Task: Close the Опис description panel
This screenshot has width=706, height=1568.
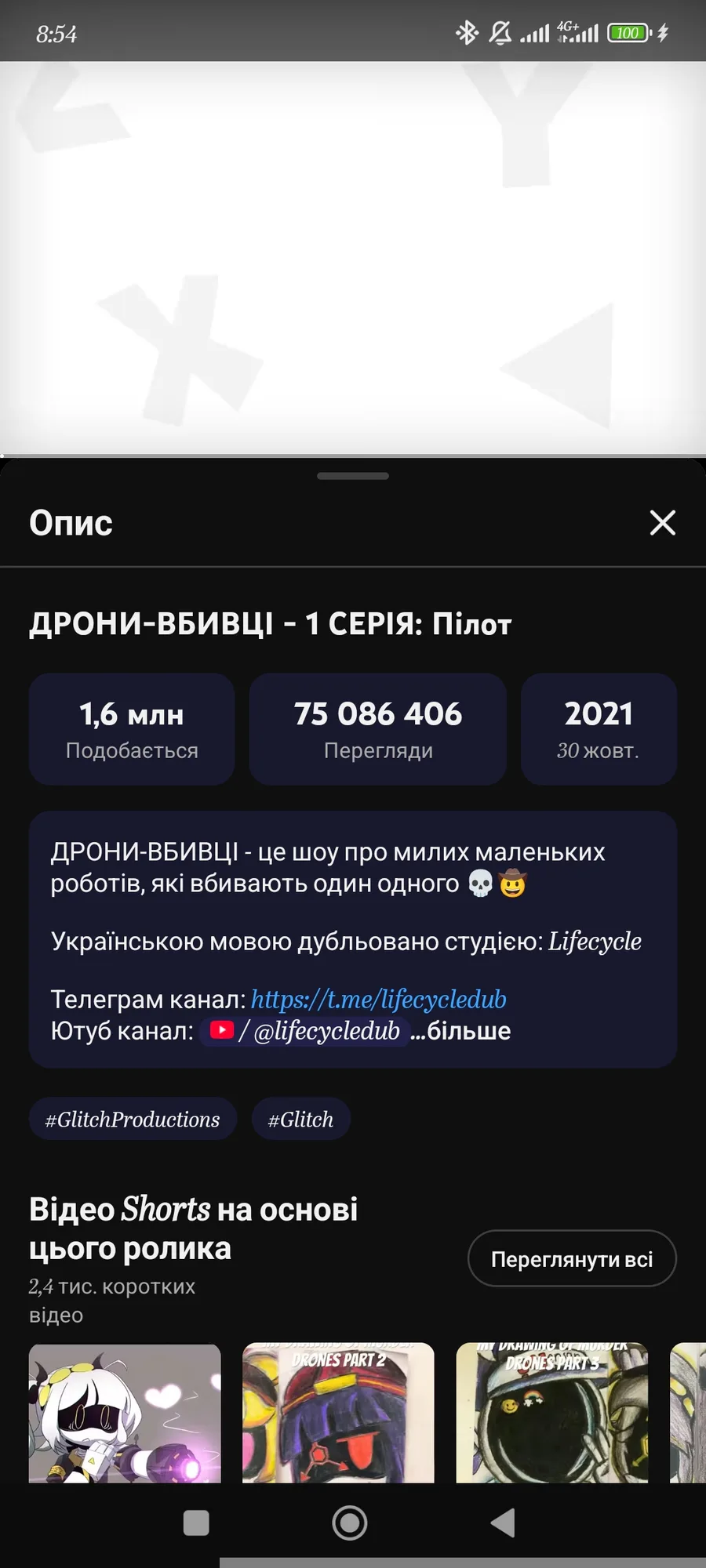Action: [x=663, y=523]
